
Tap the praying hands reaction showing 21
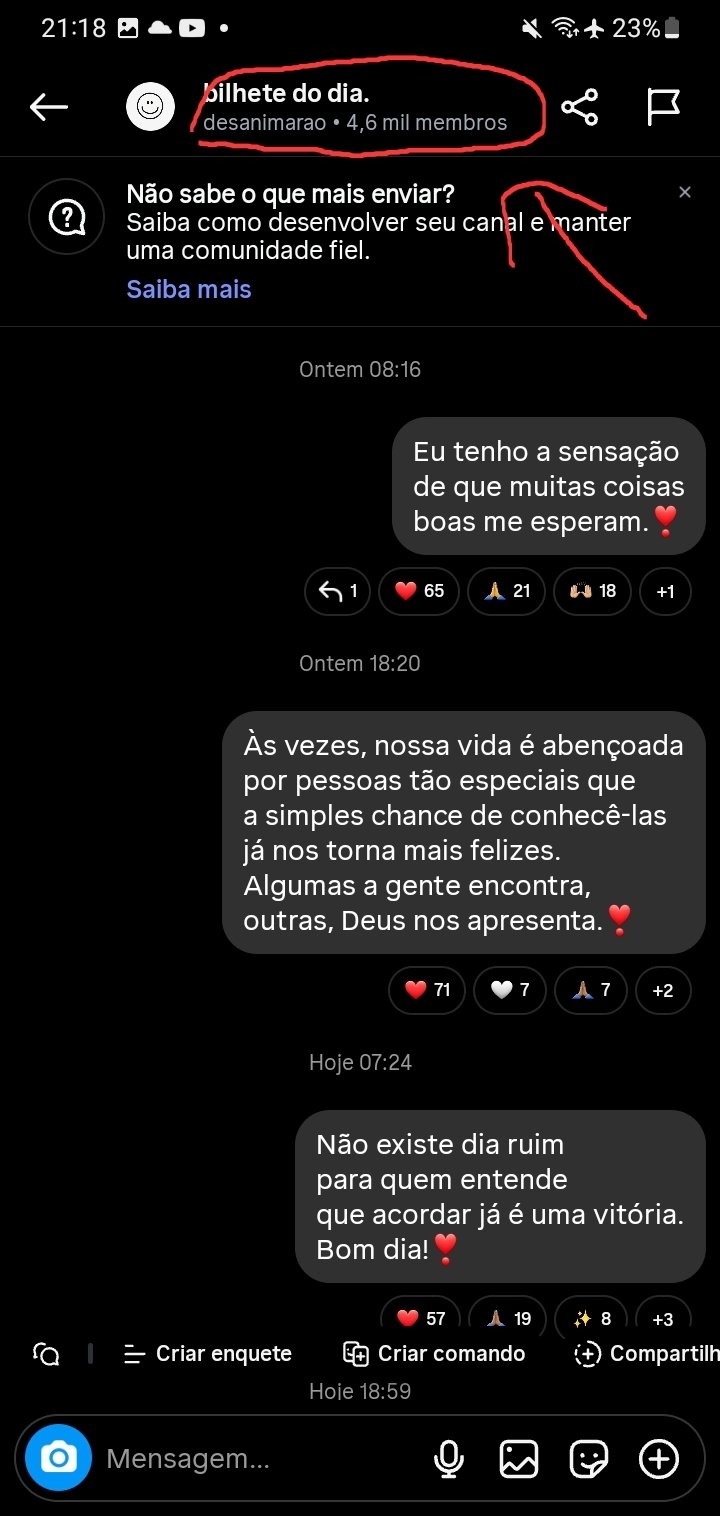coord(506,591)
